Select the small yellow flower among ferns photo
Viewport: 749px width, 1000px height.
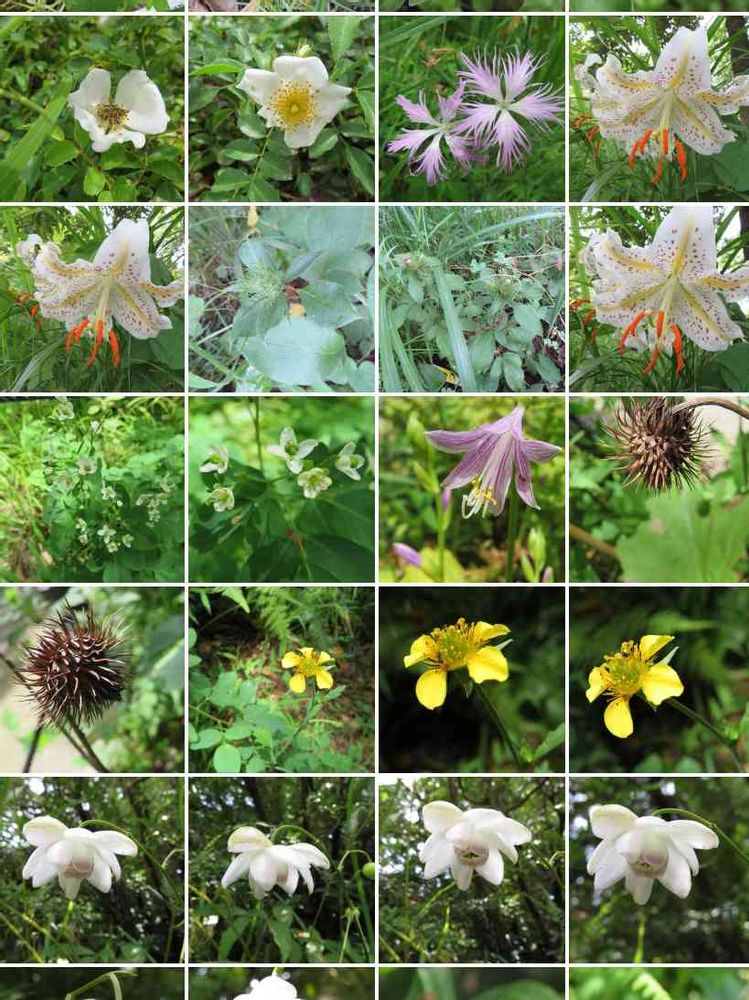(x=282, y=679)
